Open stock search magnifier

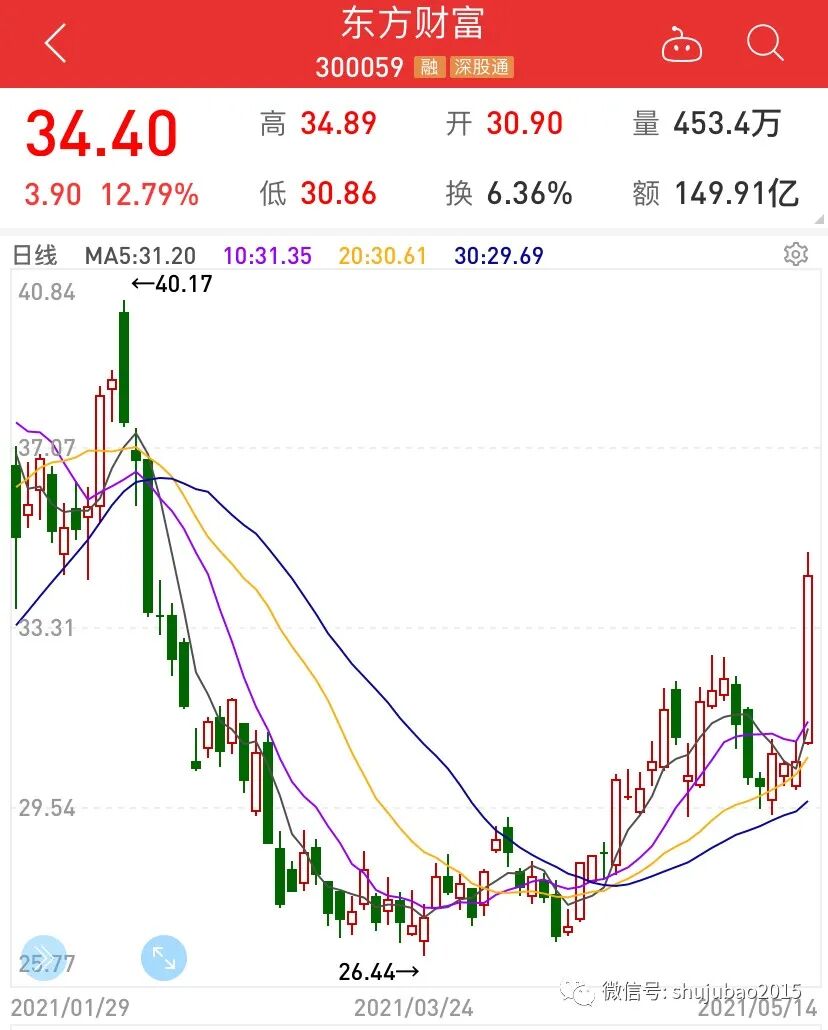(765, 43)
